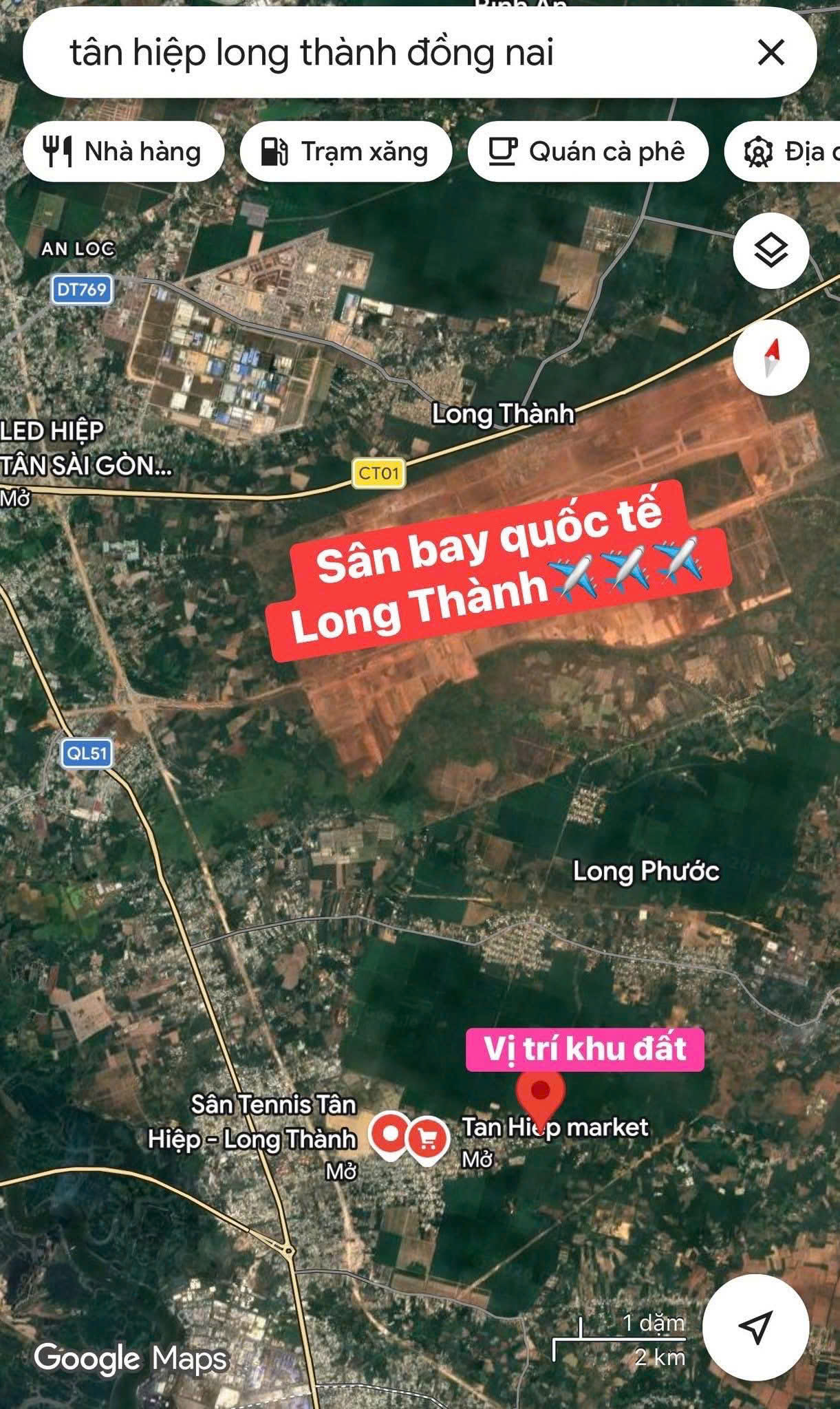Viewport: 840px width, 1409px height.
Task: Open the Tan Hiep market shopping pin
Action: coord(427,1139)
